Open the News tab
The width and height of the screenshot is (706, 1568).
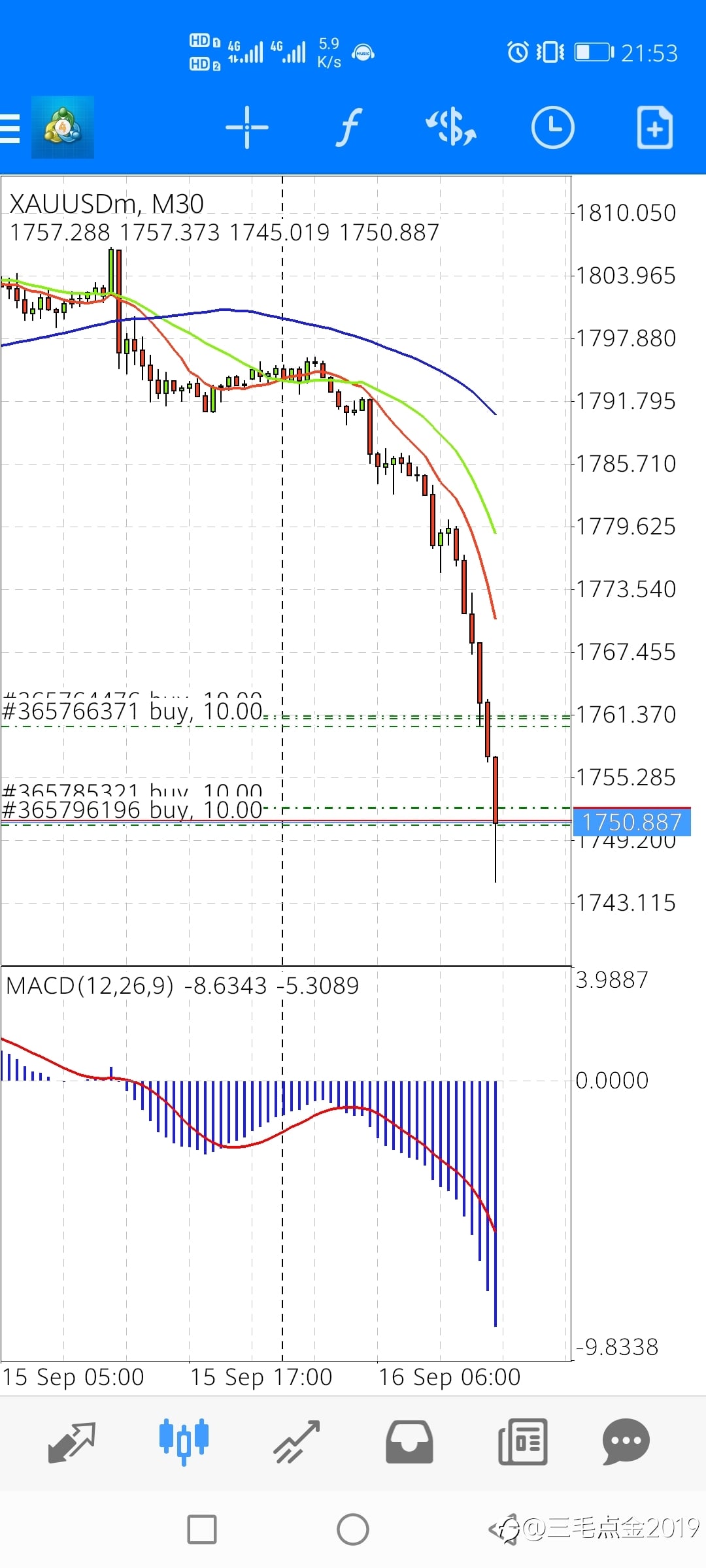pos(523,1442)
